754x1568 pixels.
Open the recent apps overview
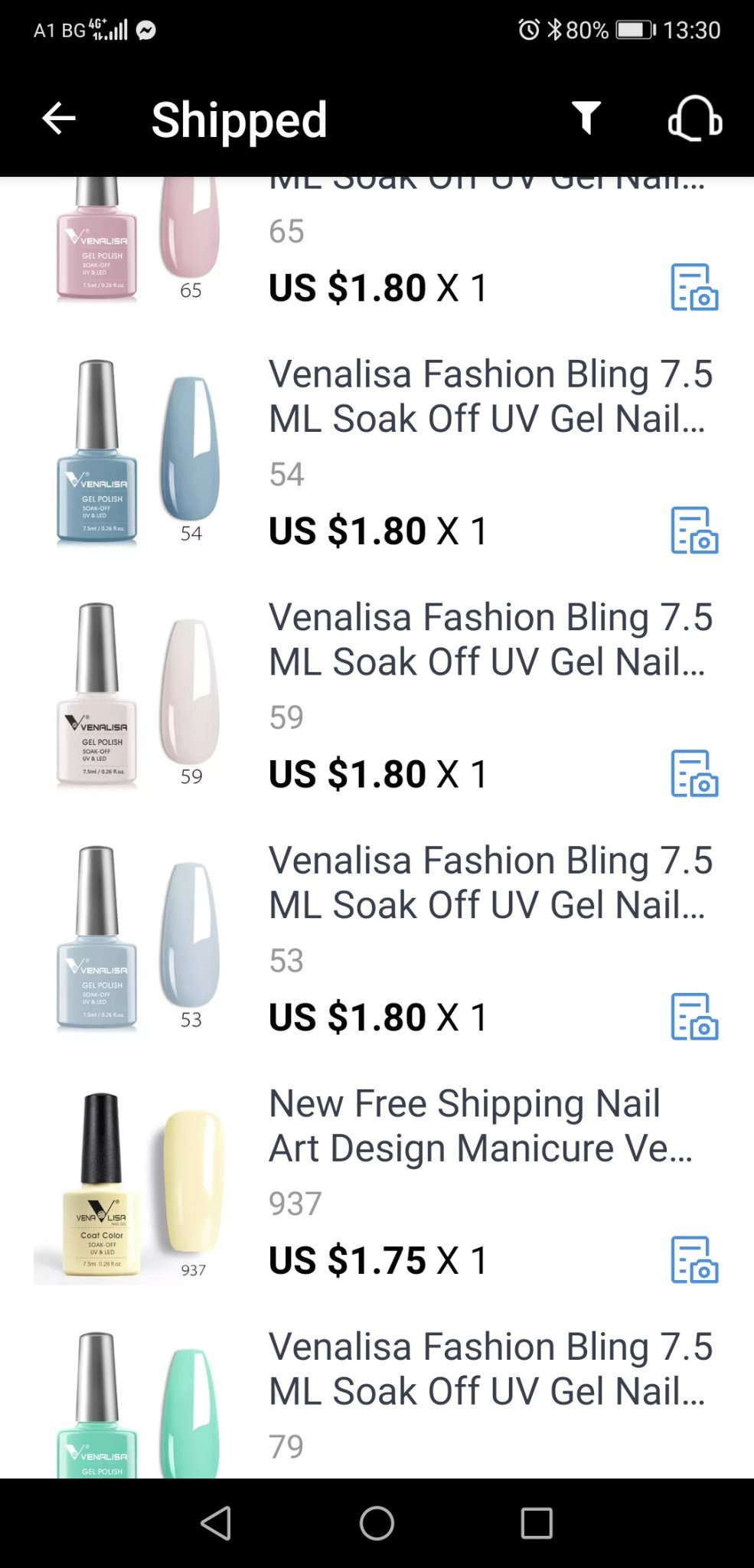537,1524
